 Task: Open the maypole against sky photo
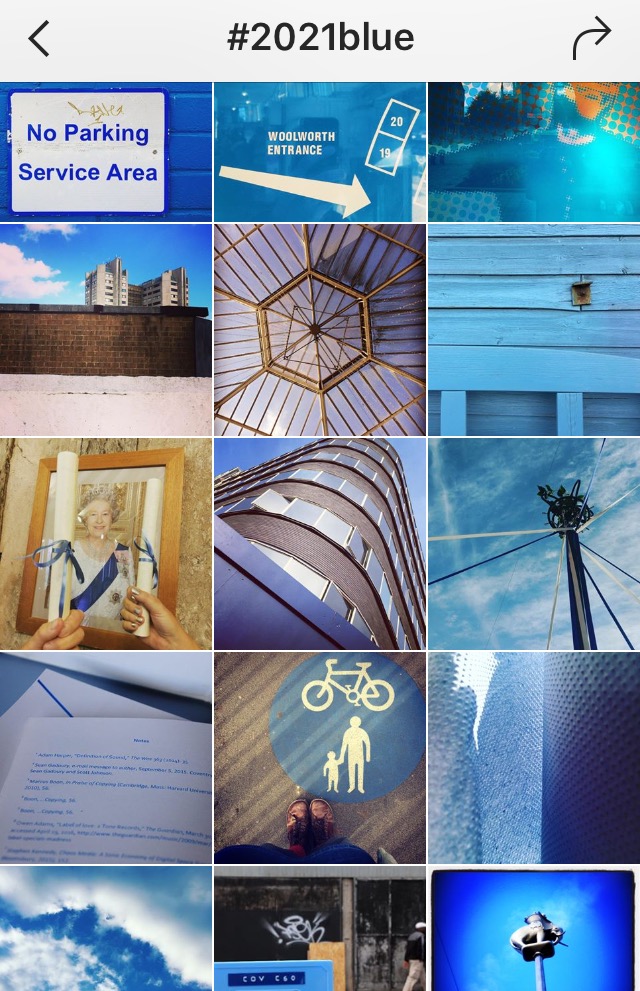tap(534, 543)
